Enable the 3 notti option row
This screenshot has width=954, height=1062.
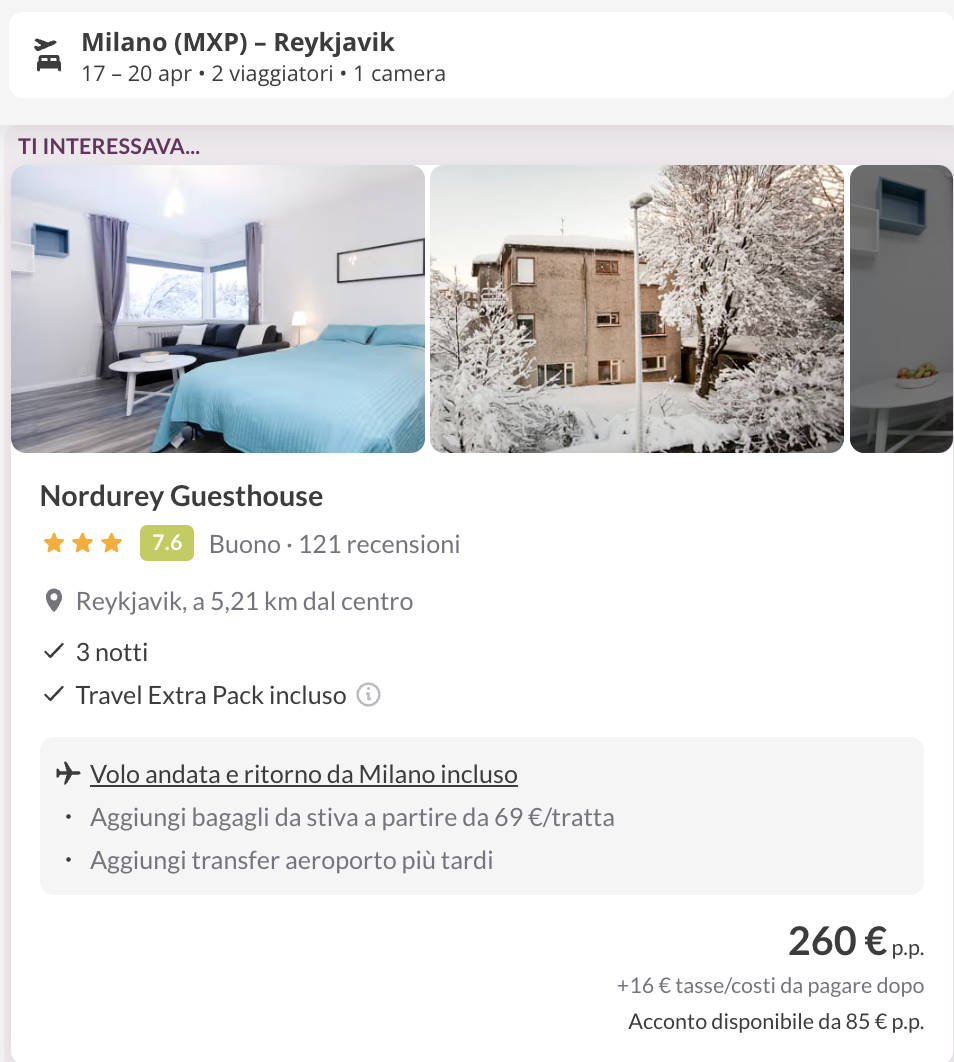coord(110,651)
